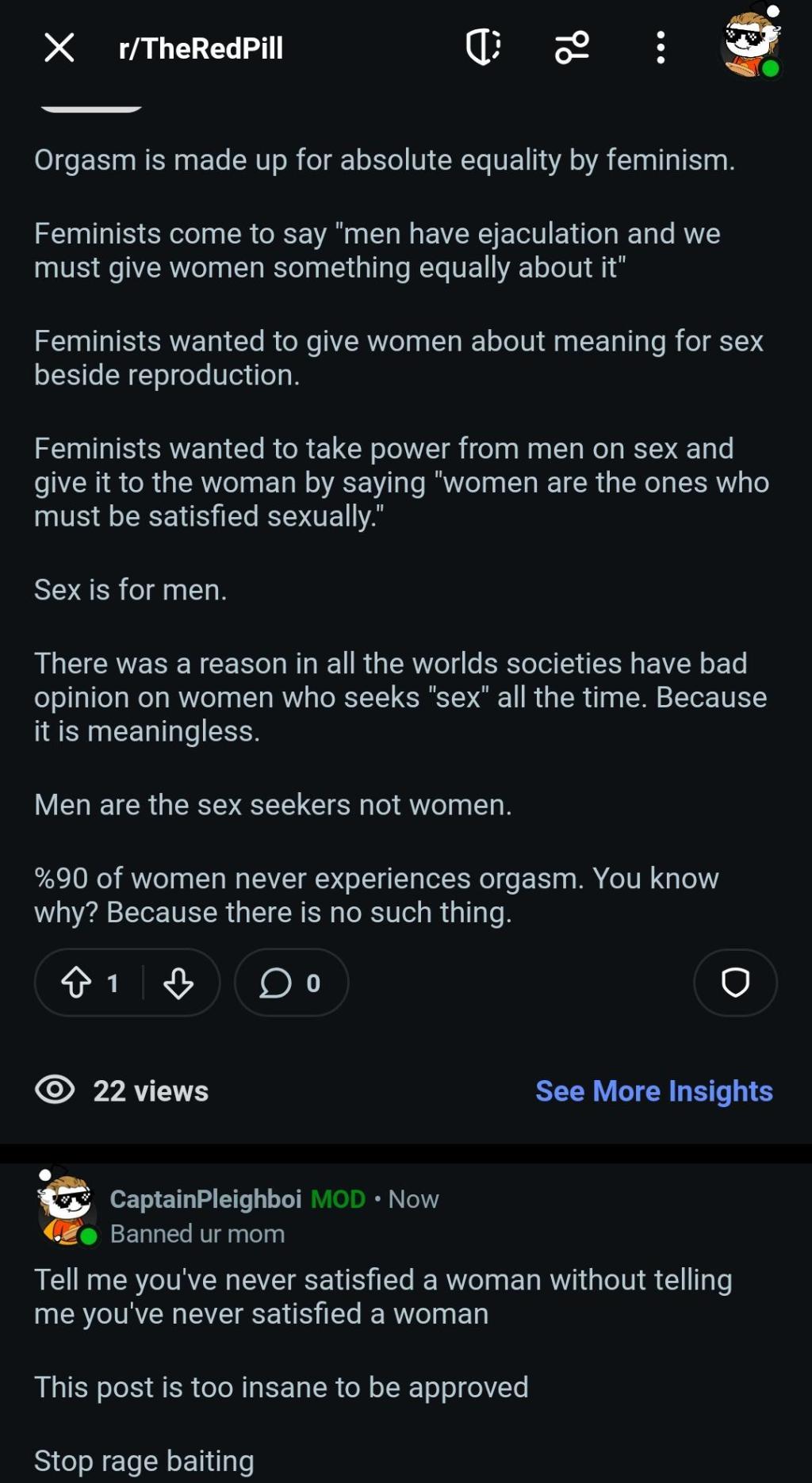812x1483 pixels.
Task: Open the overflow menu
Action: click(x=660, y=48)
